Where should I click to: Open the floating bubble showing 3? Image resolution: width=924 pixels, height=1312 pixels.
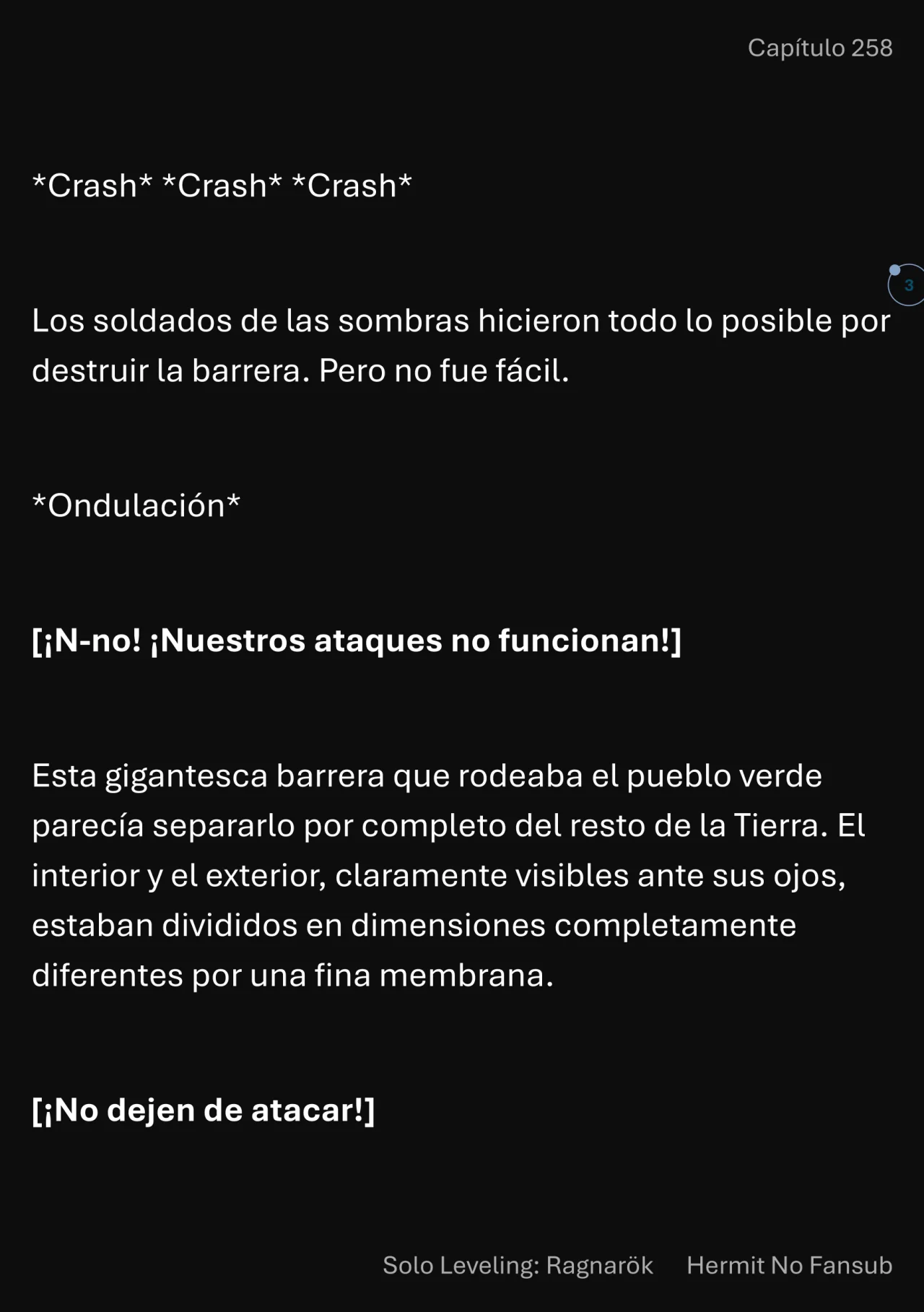pyautogui.click(x=907, y=285)
